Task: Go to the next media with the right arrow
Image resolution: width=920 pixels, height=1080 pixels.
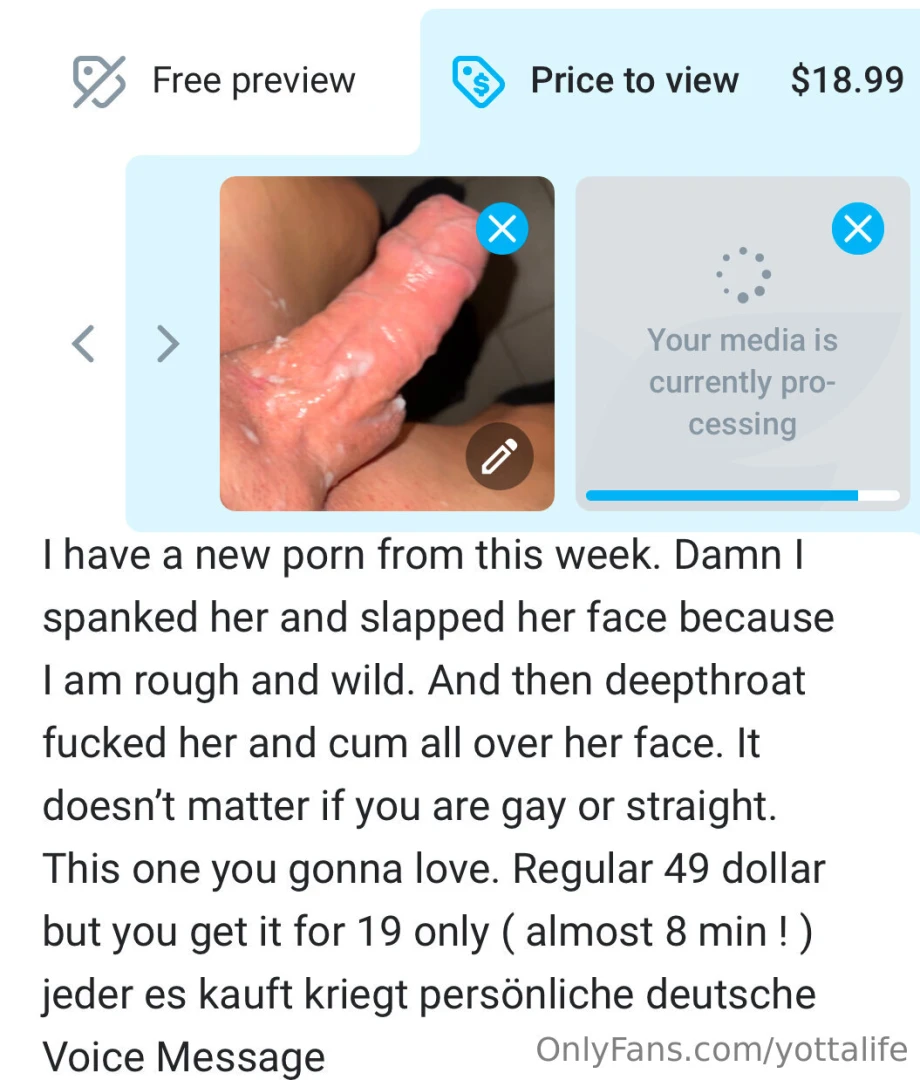Action: point(168,344)
